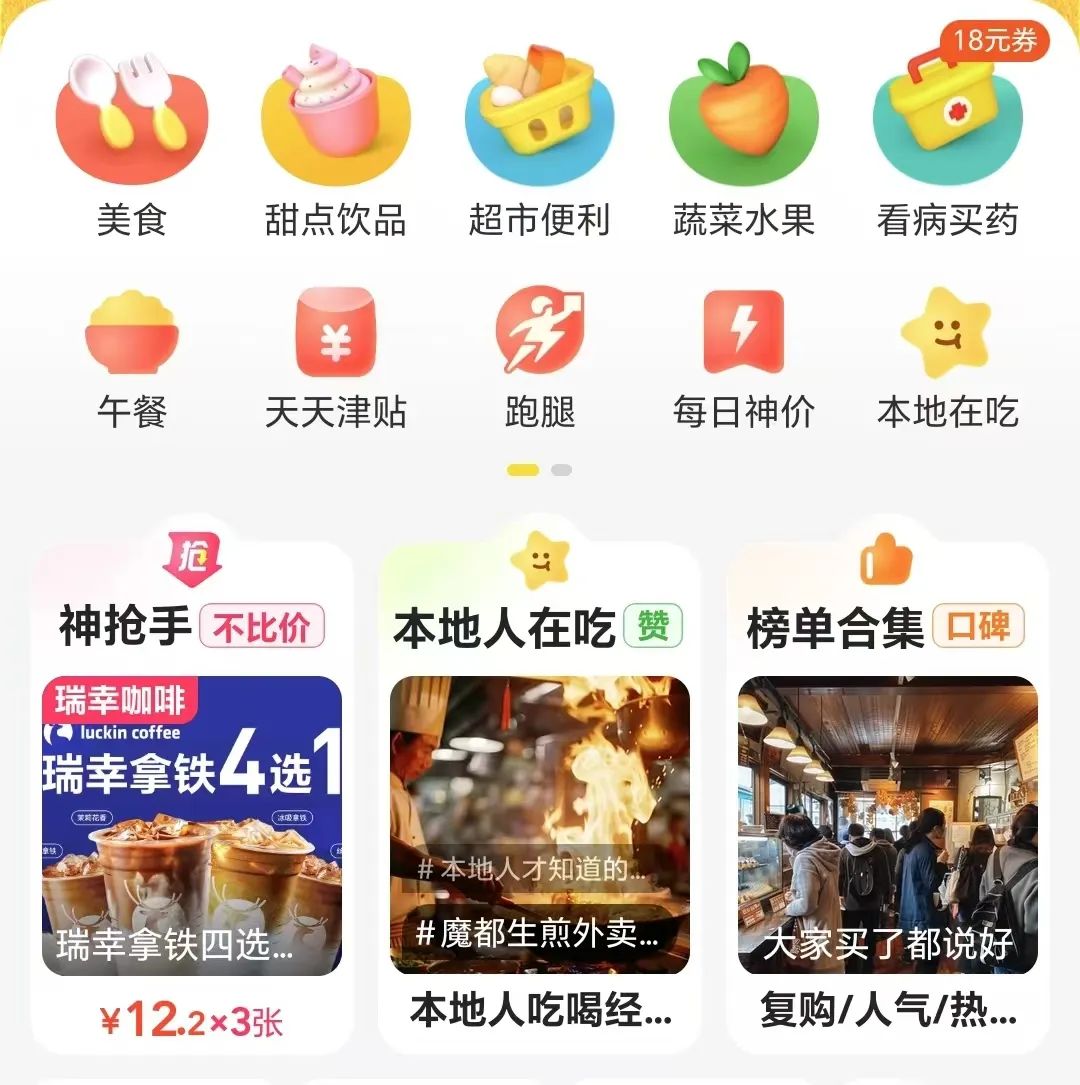Open the 美食 food category
The image size is (1080, 1085).
[x=131, y=138]
